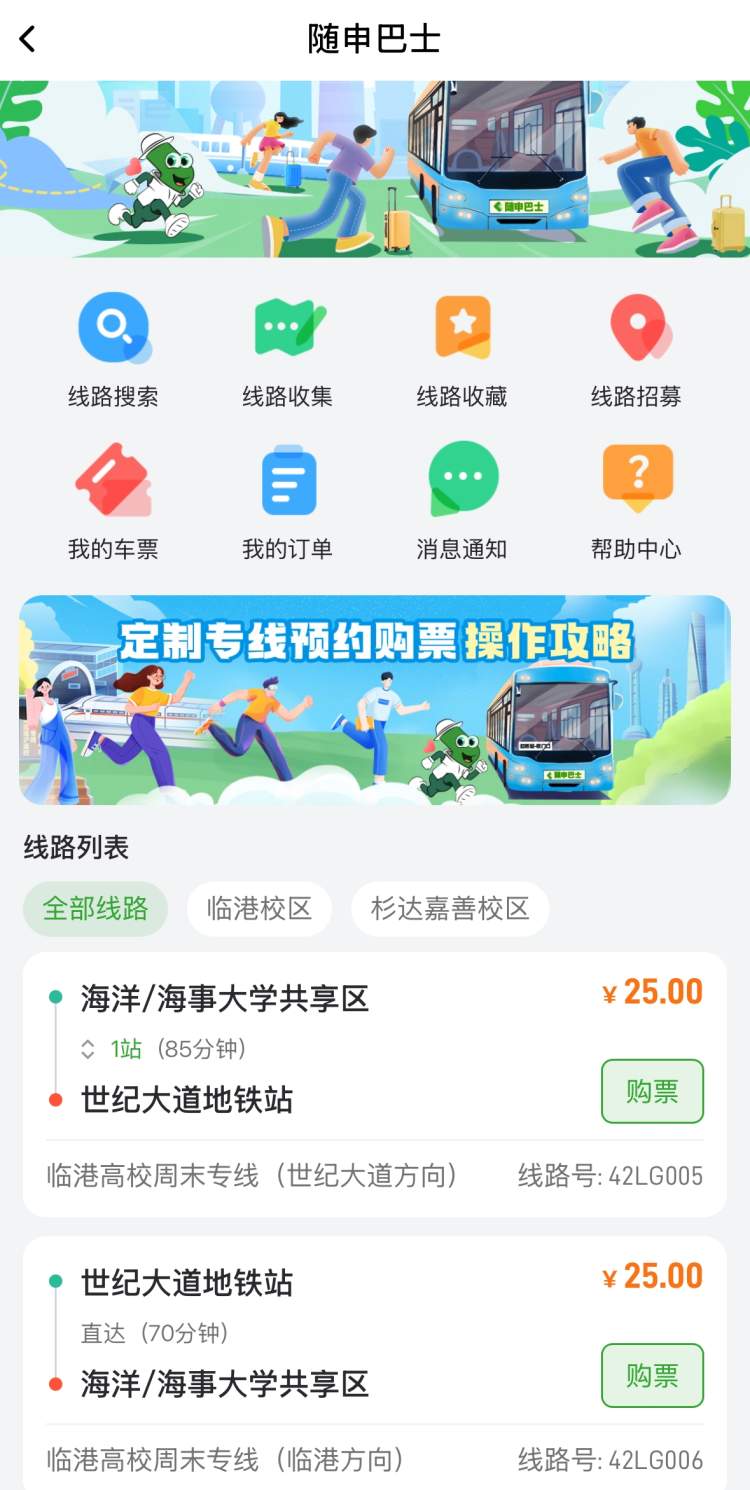Filter routes by 临港校区
Viewport: 750px width, 1490px height.
[x=259, y=909]
